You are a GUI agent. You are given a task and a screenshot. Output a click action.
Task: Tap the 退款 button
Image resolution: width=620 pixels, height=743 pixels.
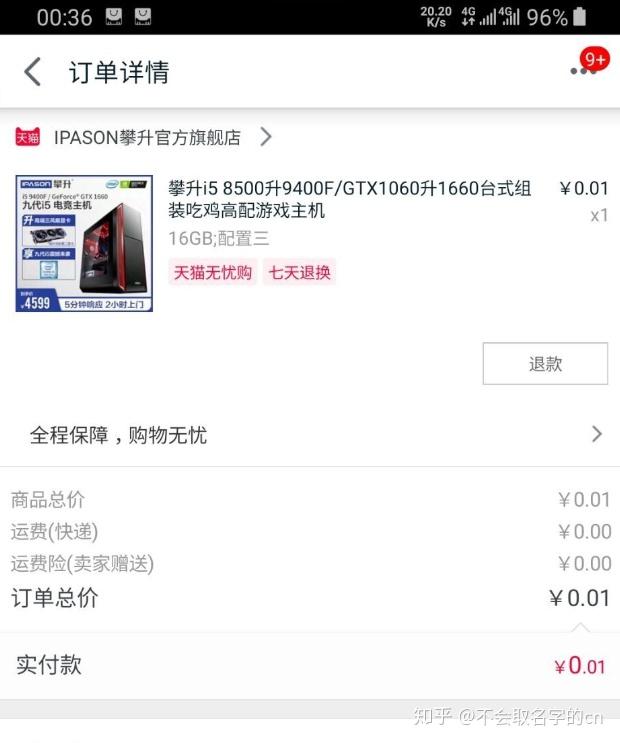(545, 364)
